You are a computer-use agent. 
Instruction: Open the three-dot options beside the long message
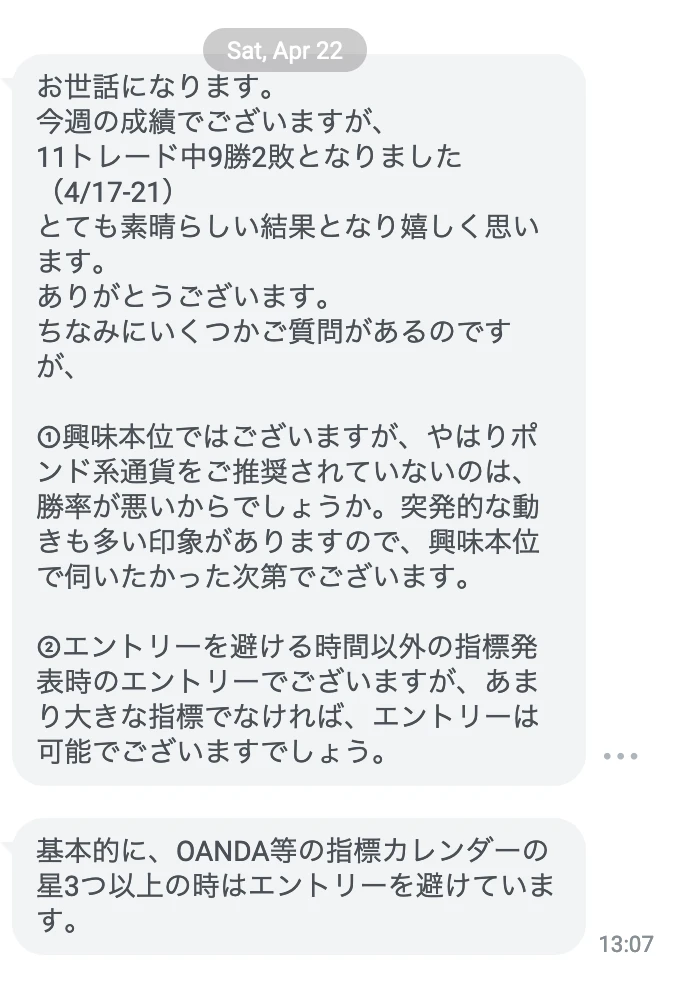tap(621, 757)
